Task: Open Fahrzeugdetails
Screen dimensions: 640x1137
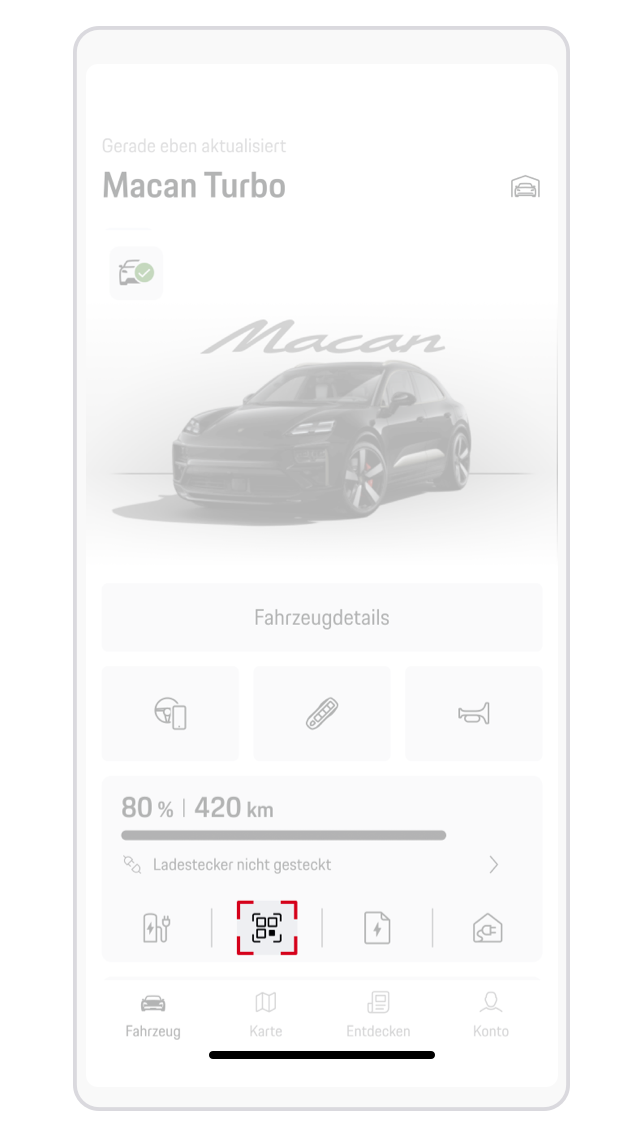Action: pos(321,618)
